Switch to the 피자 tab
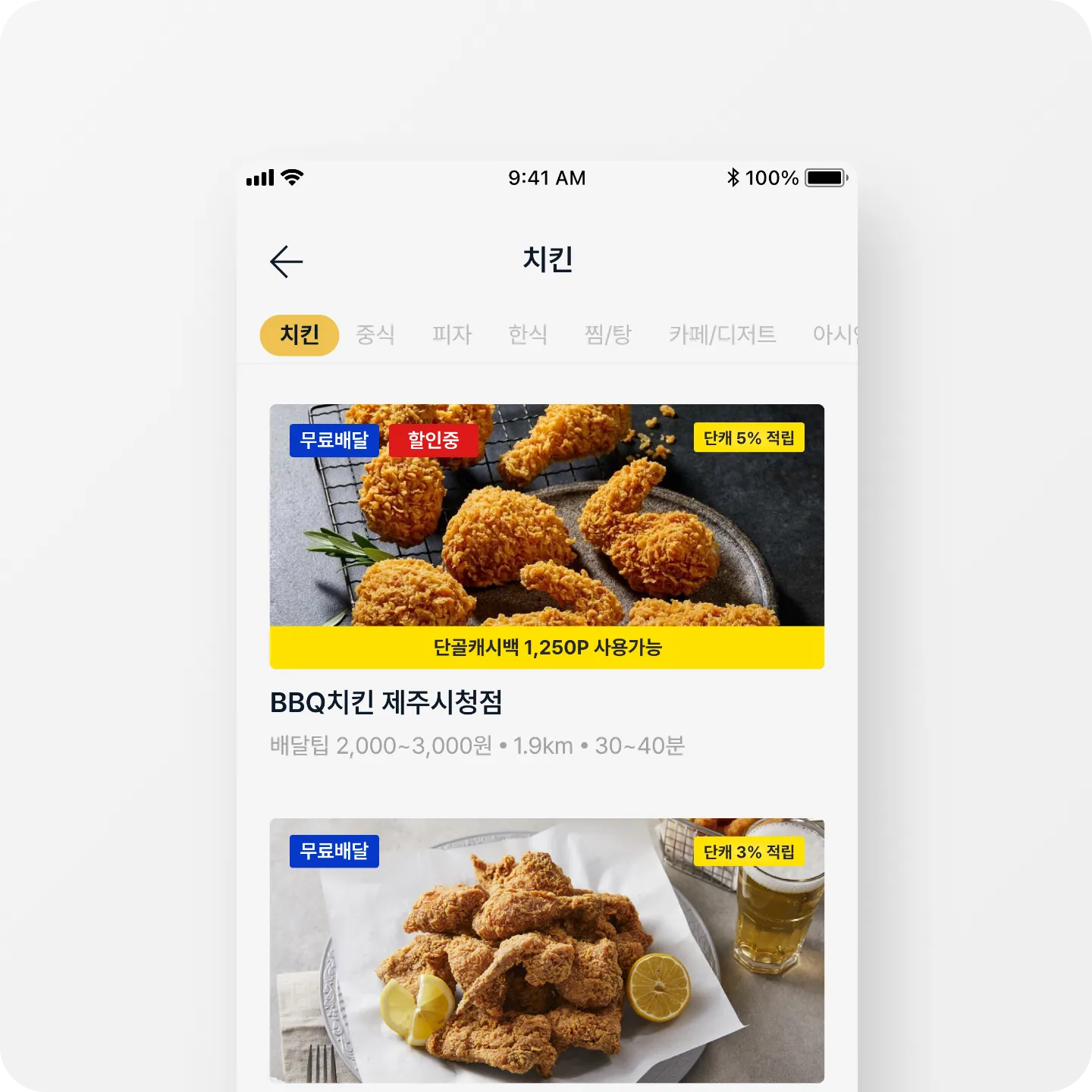Viewport: 1092px width, 1092px height. tap(452, 334)
